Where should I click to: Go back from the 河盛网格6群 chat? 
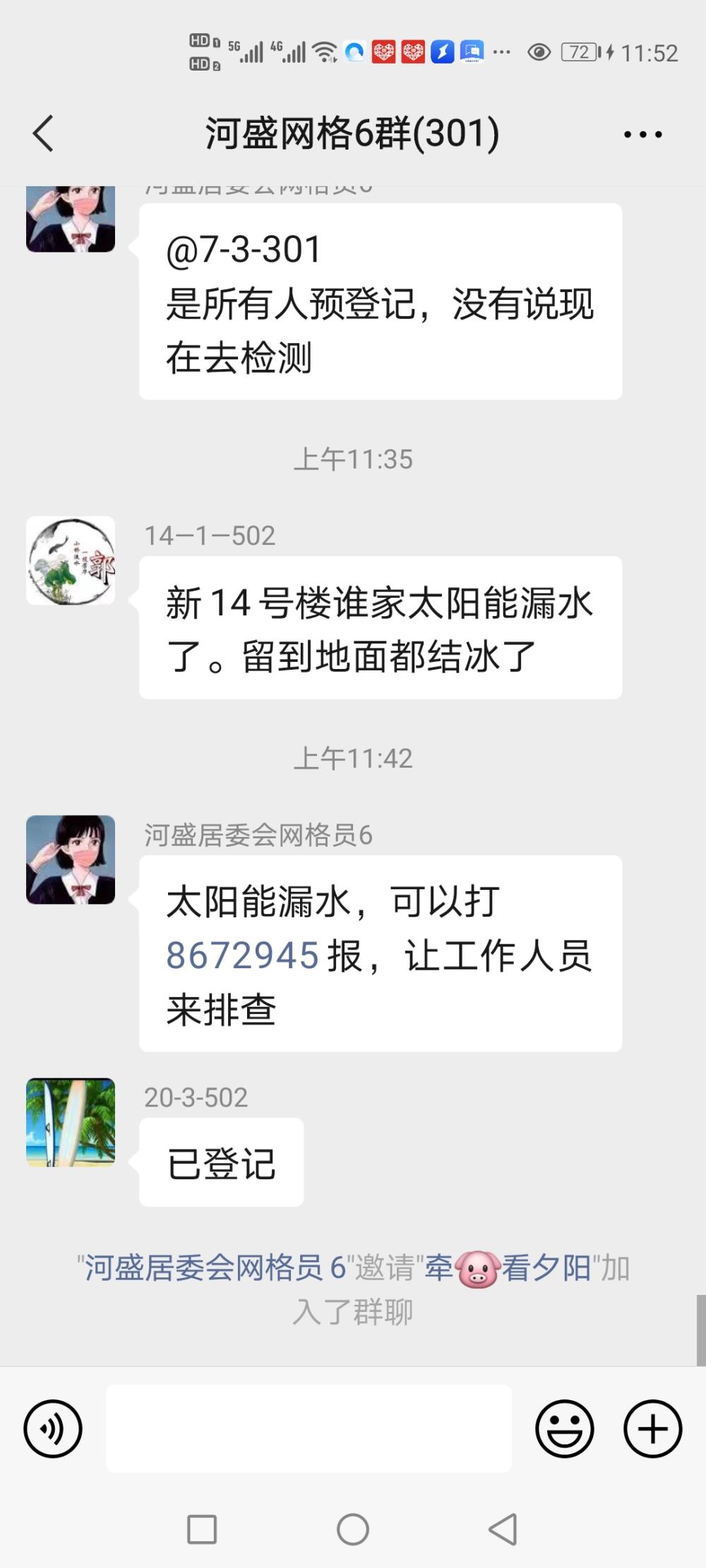tap(44, 133)
